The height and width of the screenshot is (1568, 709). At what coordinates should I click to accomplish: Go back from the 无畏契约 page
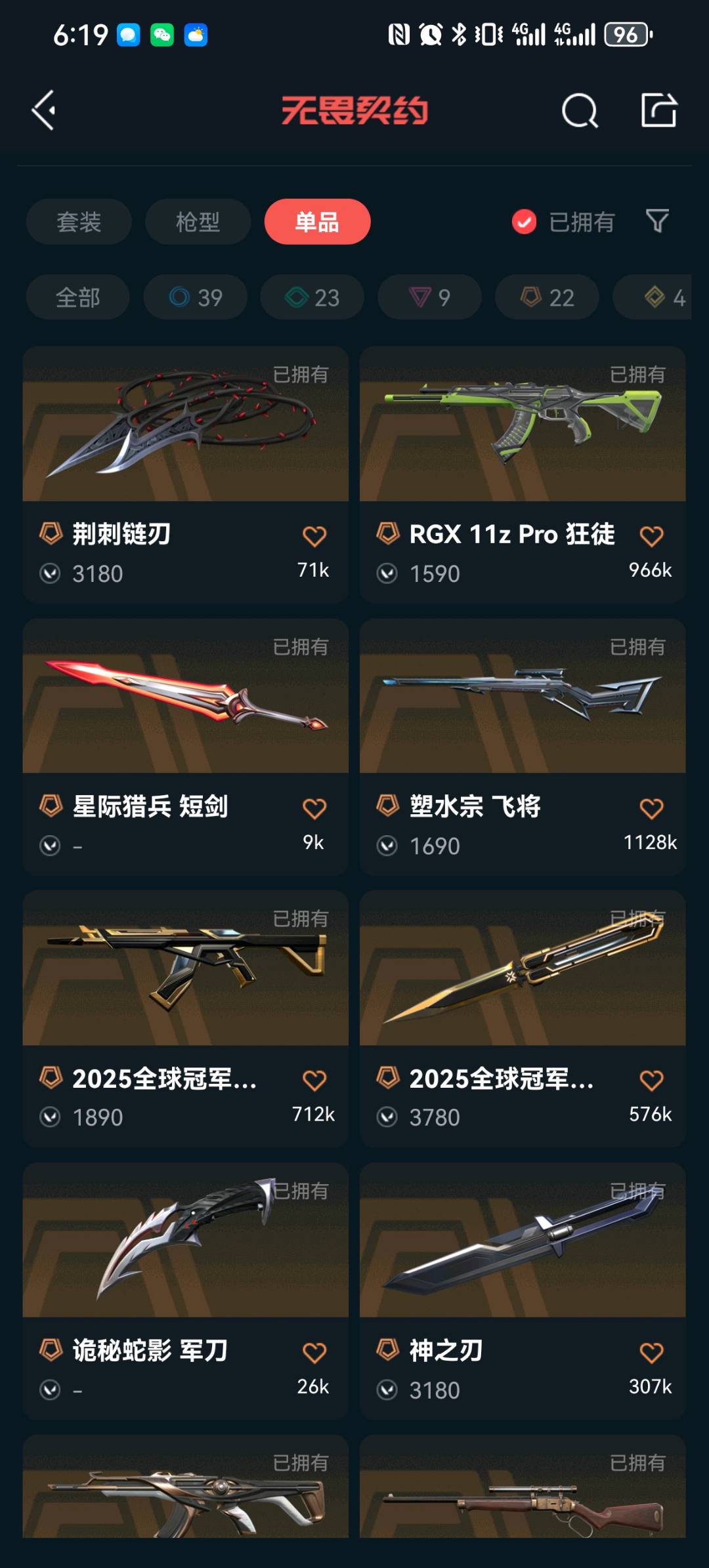point(44,110)
